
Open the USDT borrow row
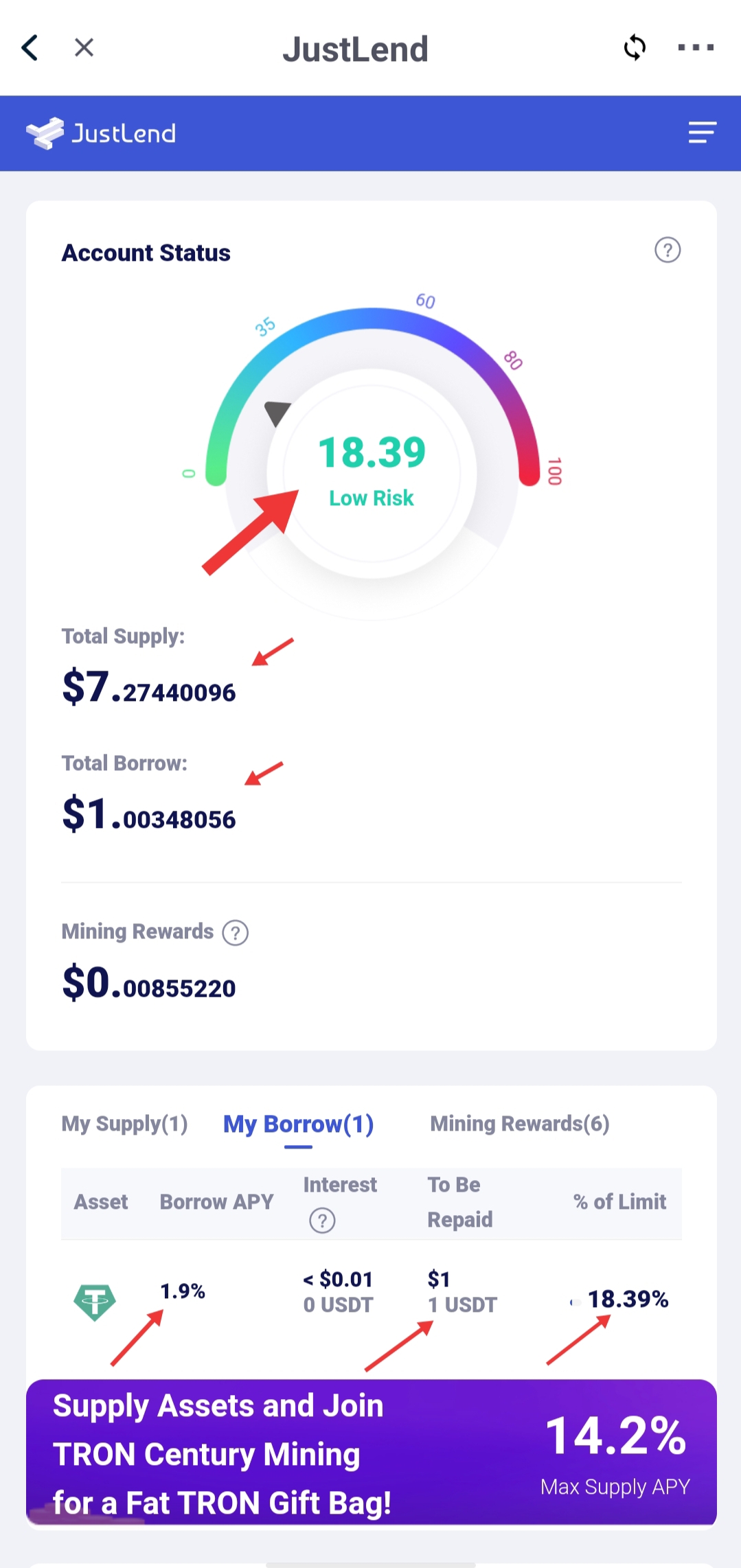coord(372,1298)
